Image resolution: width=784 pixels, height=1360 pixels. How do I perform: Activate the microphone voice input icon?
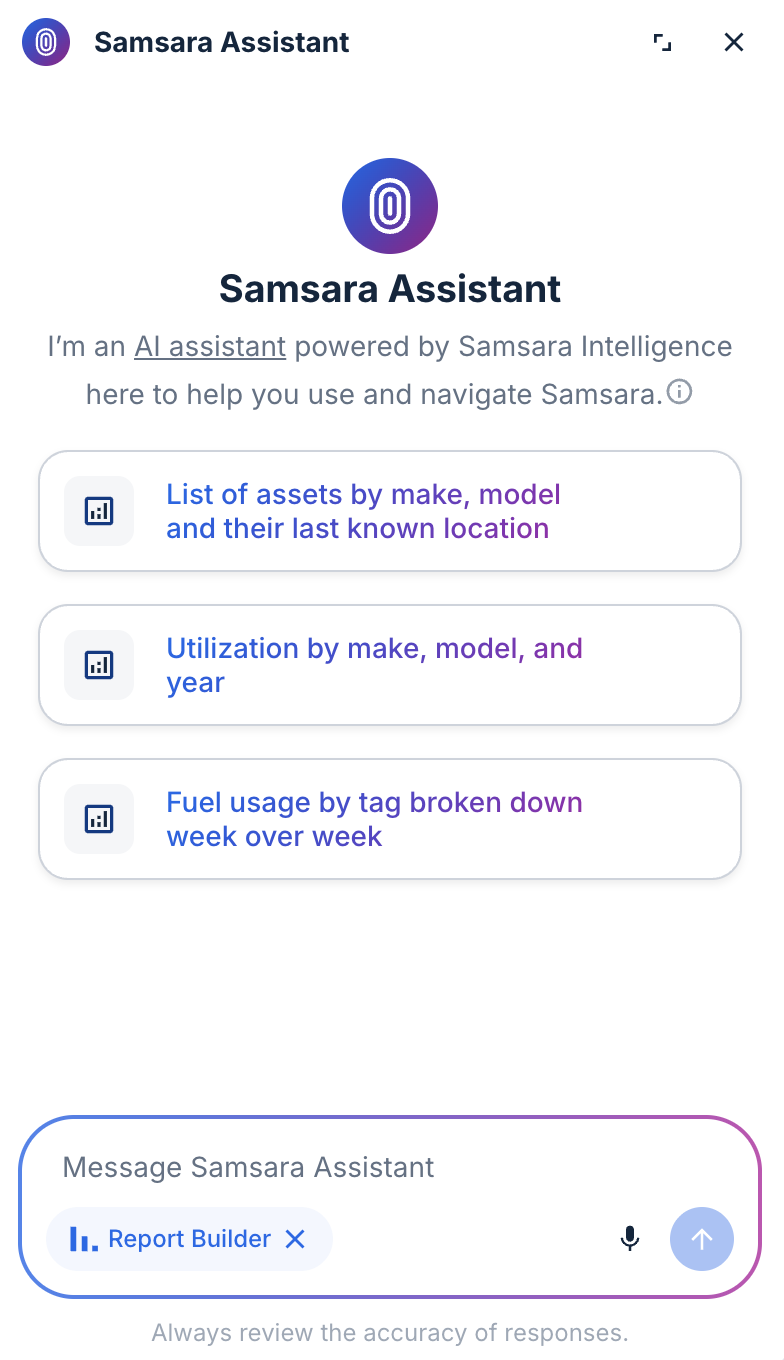pyautogui.click(x=630, y=1238)
